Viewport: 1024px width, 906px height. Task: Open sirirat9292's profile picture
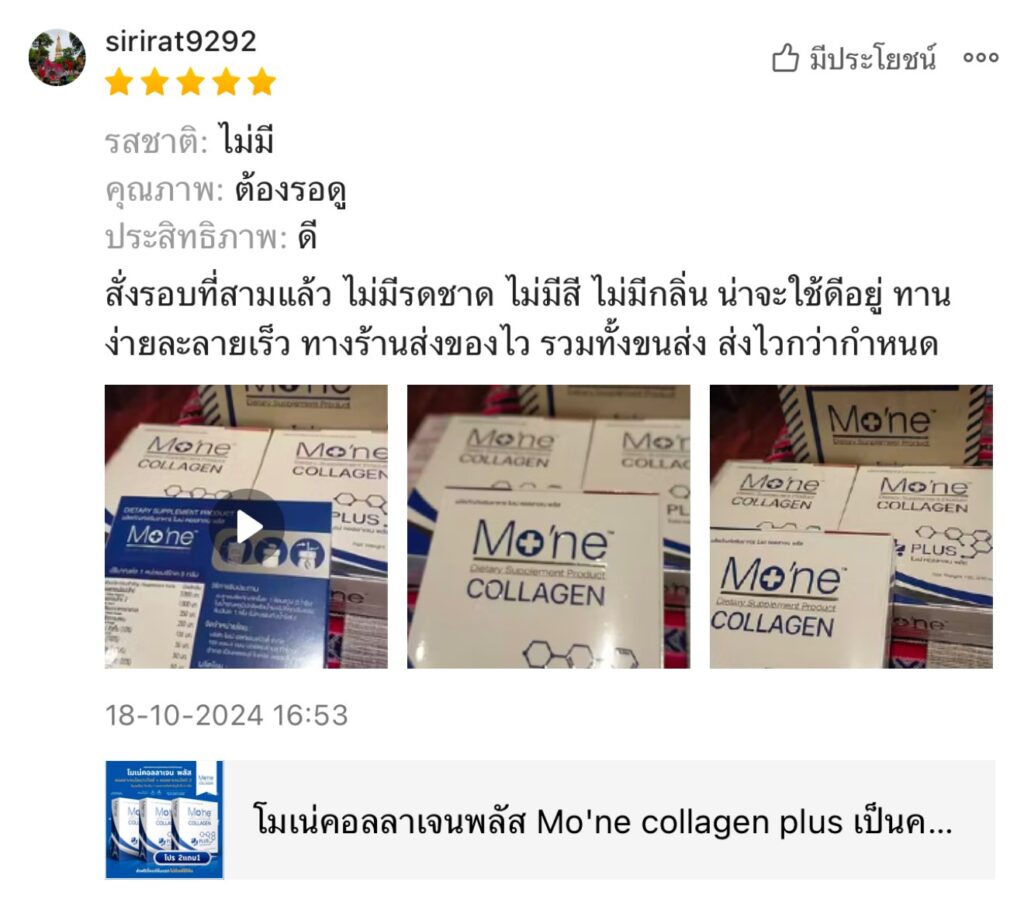tap(57, 57)
